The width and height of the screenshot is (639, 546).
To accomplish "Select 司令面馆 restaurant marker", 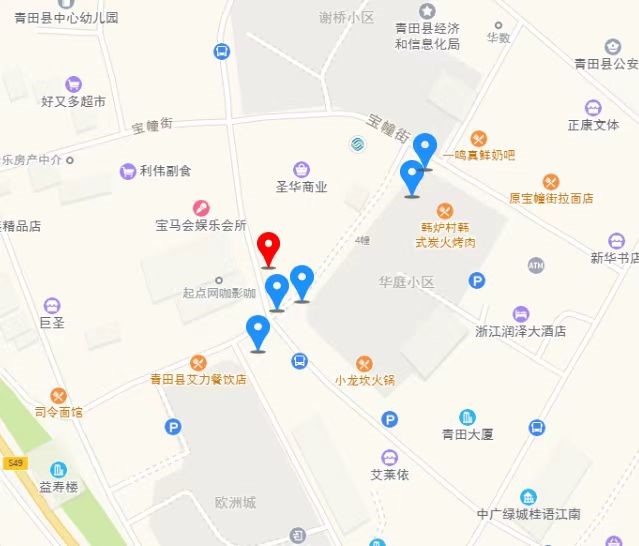I will click(58, 395).
